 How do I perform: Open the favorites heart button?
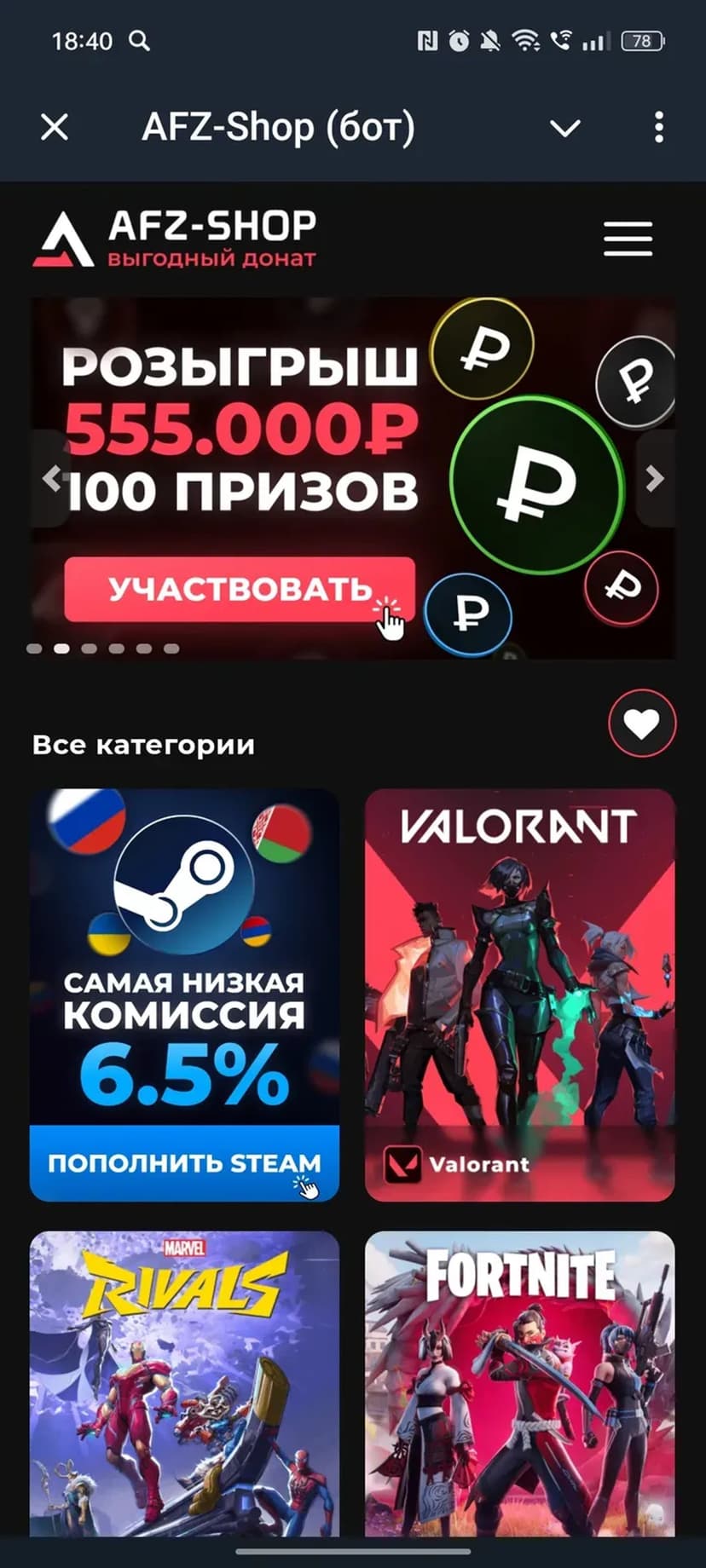click(641, 723)
